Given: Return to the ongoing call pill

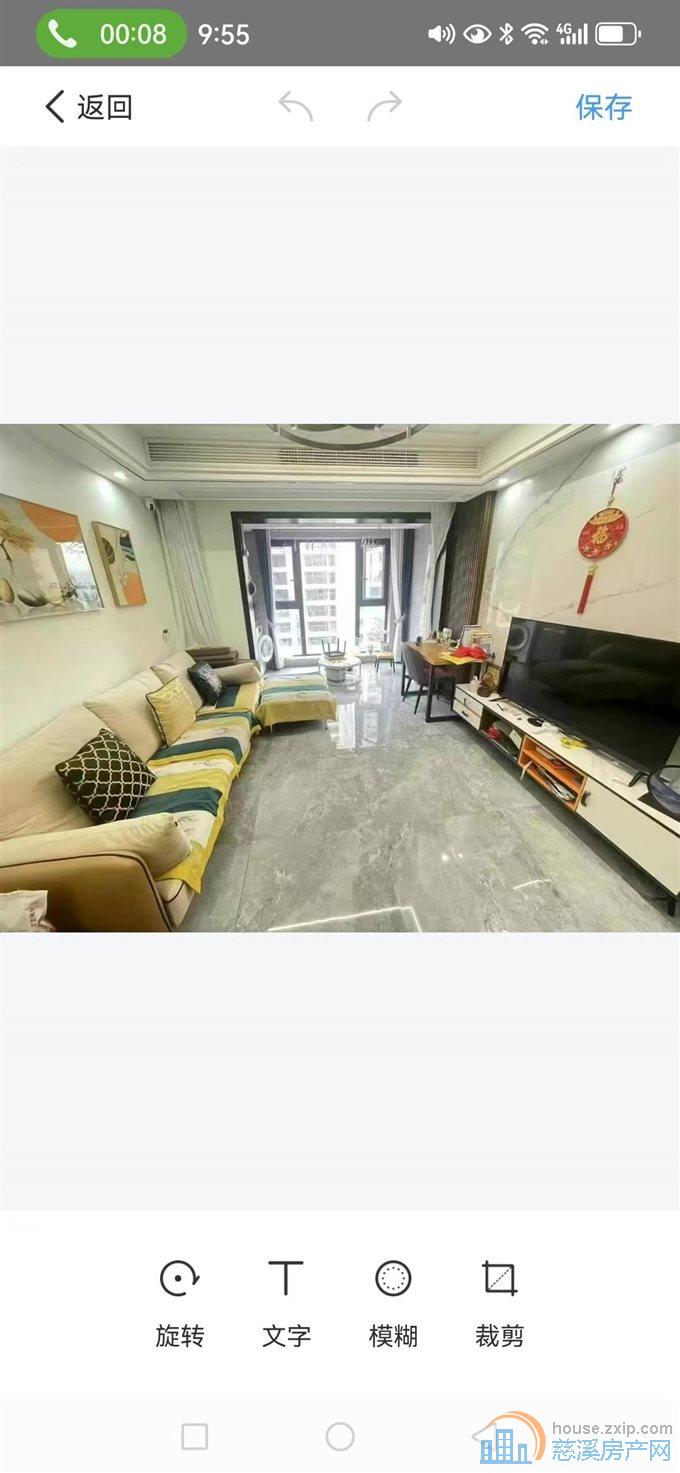Looking at the screenshot, I should [111, 34].
